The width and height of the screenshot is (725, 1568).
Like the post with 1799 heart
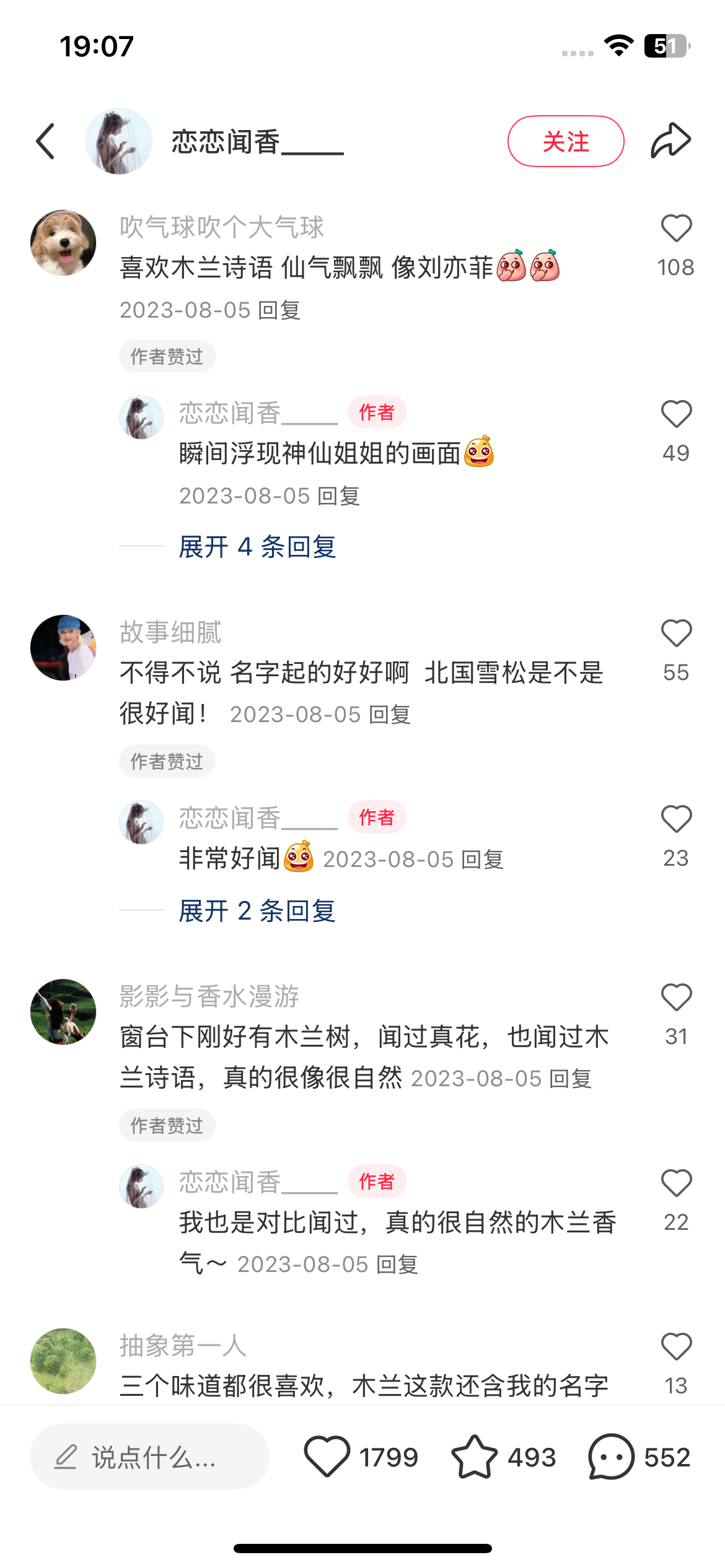pyautogui.click(x=327, y=1457)
